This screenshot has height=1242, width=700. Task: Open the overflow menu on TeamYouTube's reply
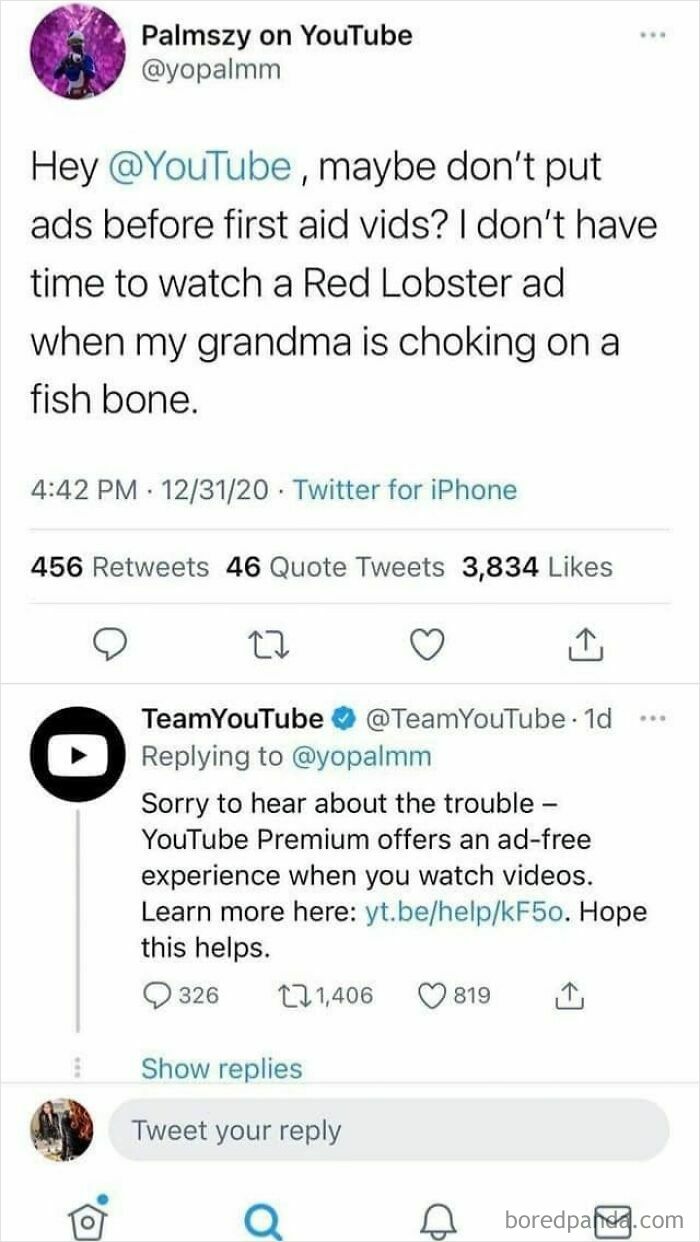[x=651, y=719]
